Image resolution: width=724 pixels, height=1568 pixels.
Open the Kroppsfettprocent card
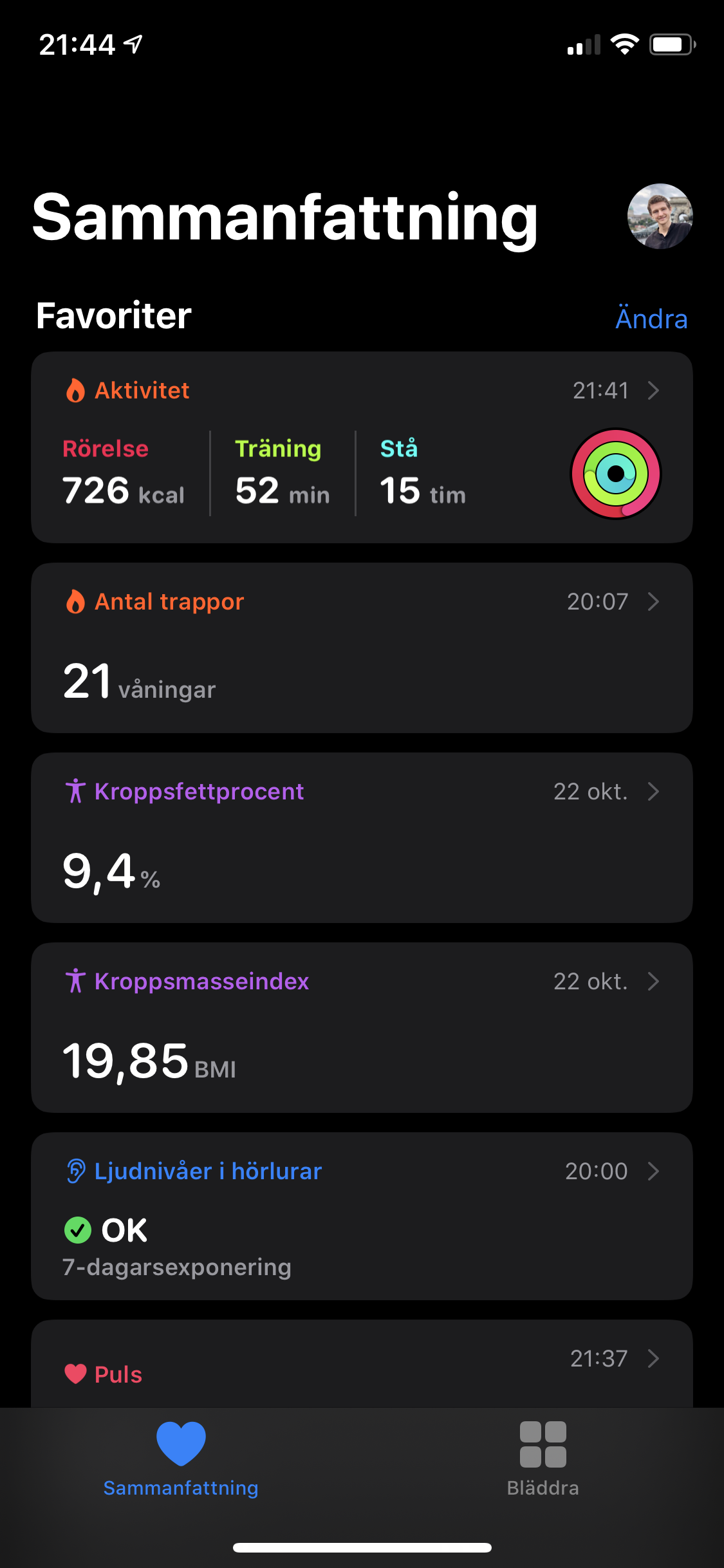(x=362, y=837)
